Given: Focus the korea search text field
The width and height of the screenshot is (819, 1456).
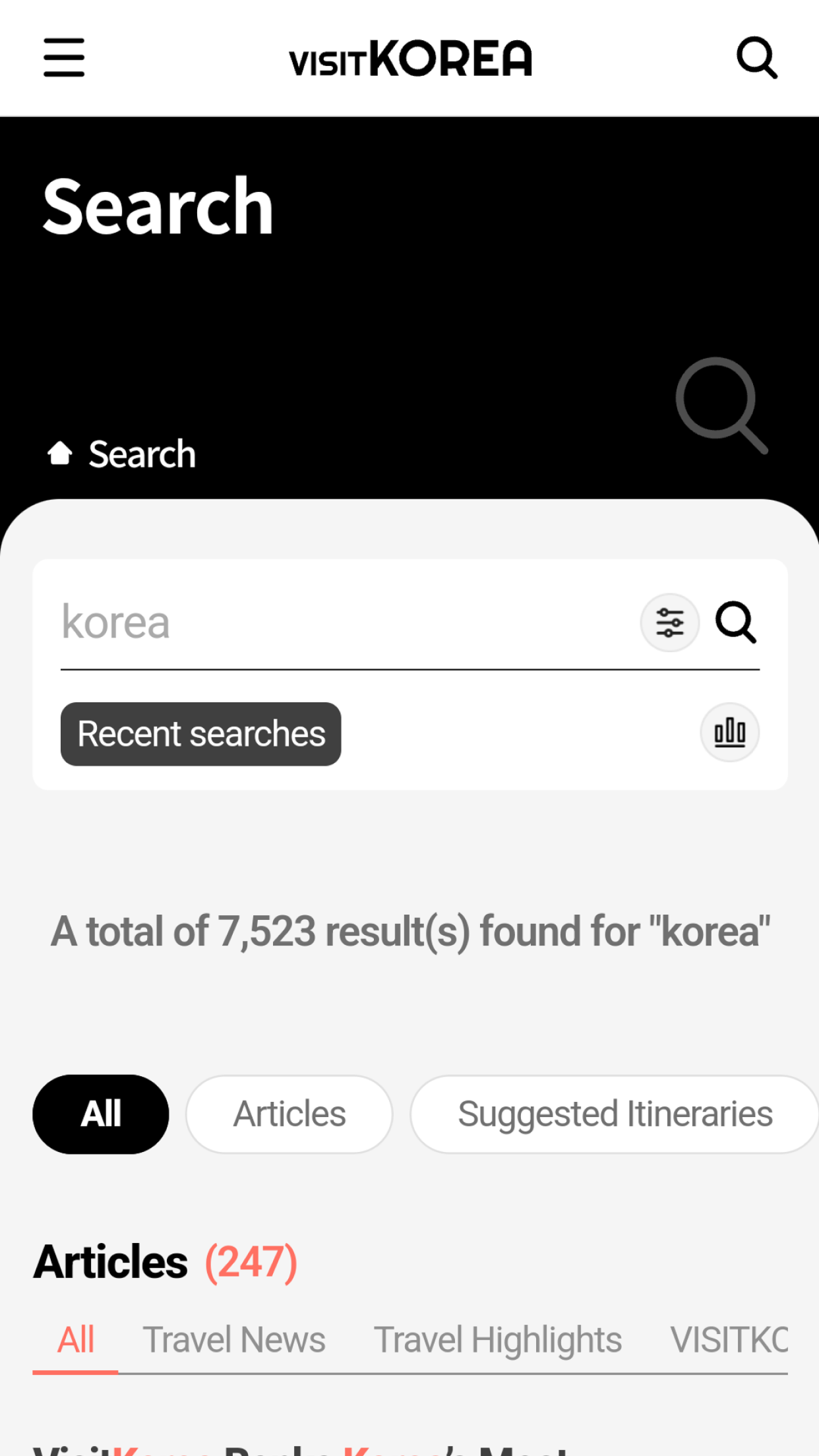Looking at the screenshot, I should click(346, 622).
